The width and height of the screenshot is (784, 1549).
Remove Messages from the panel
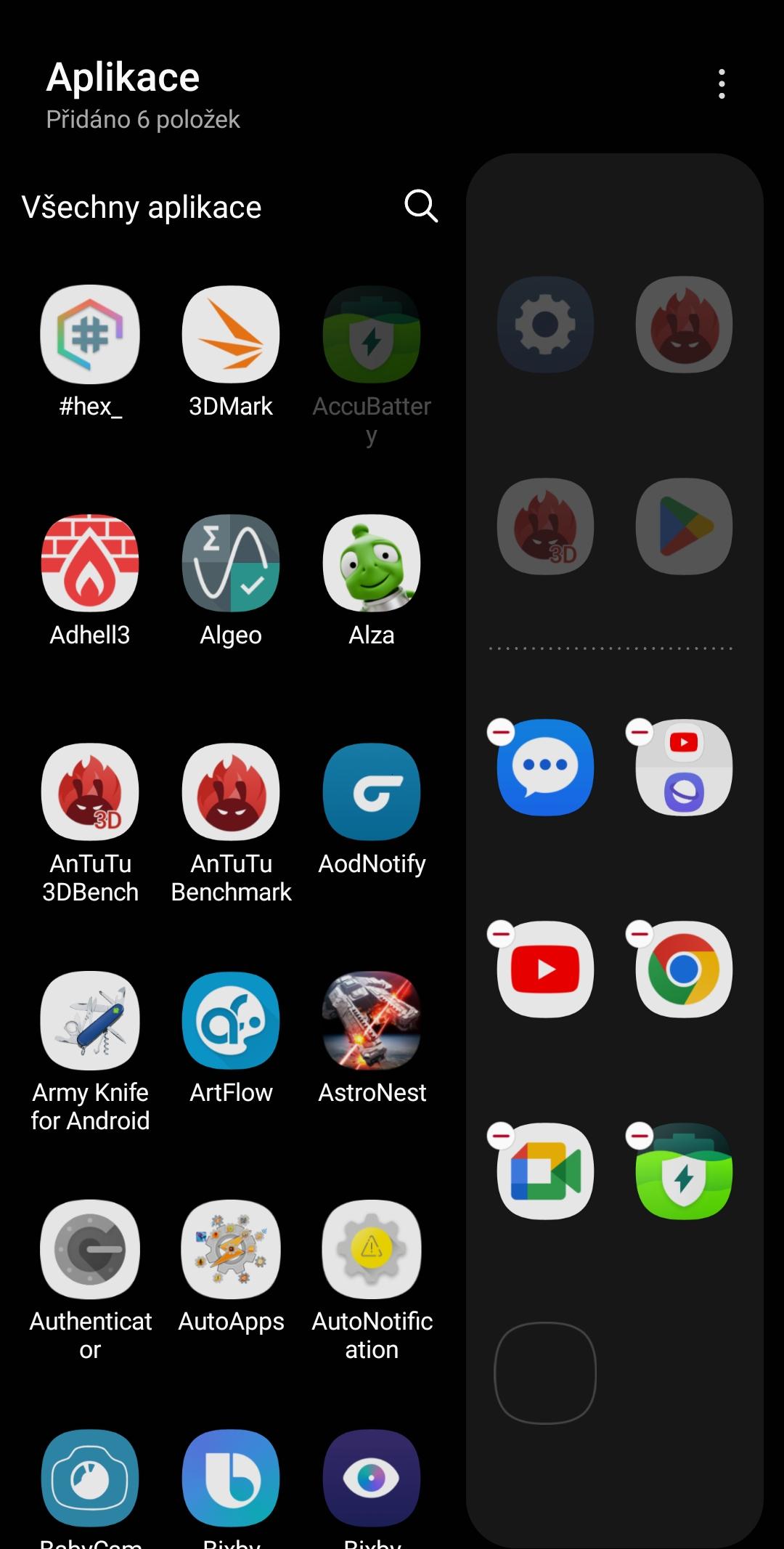point(501,732)
